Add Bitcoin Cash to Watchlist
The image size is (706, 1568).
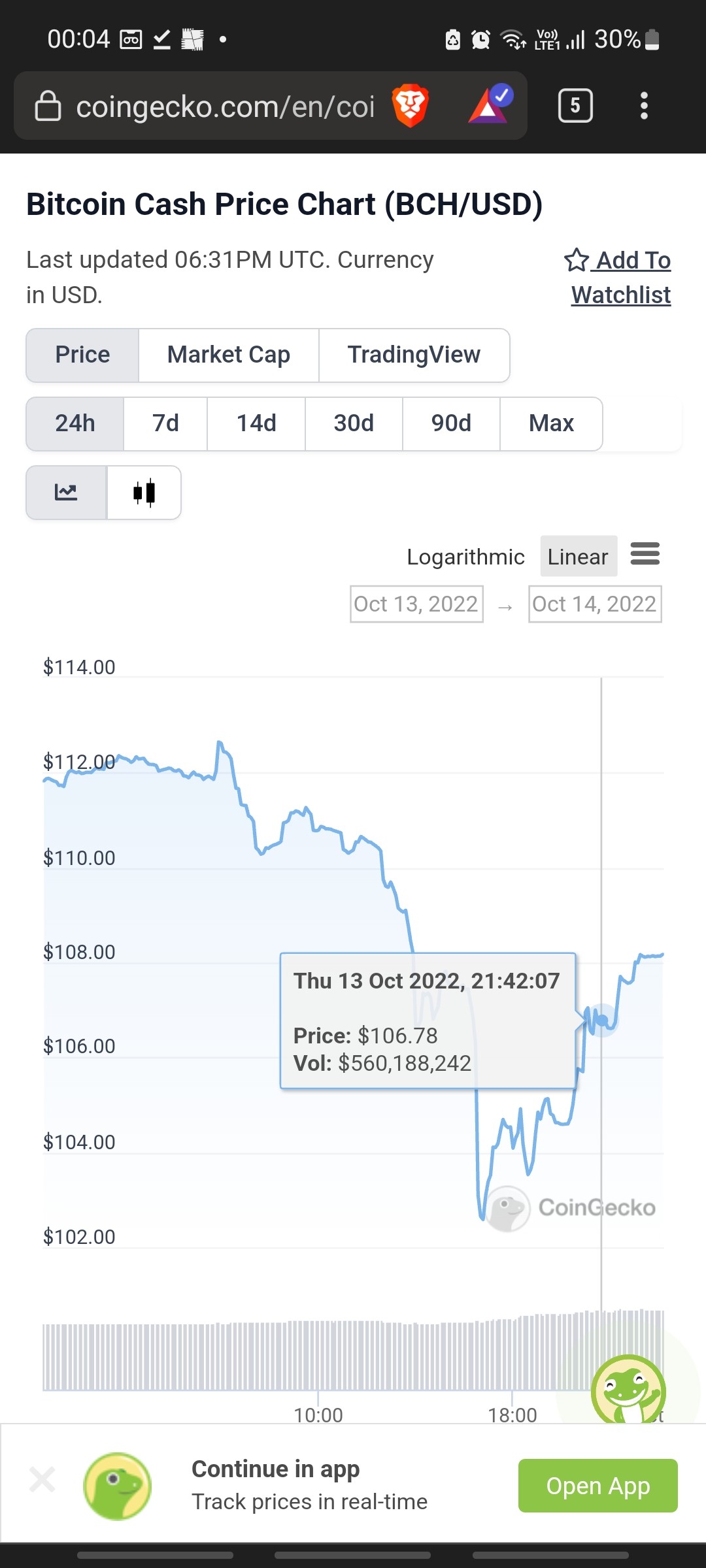tap(618, 278)
